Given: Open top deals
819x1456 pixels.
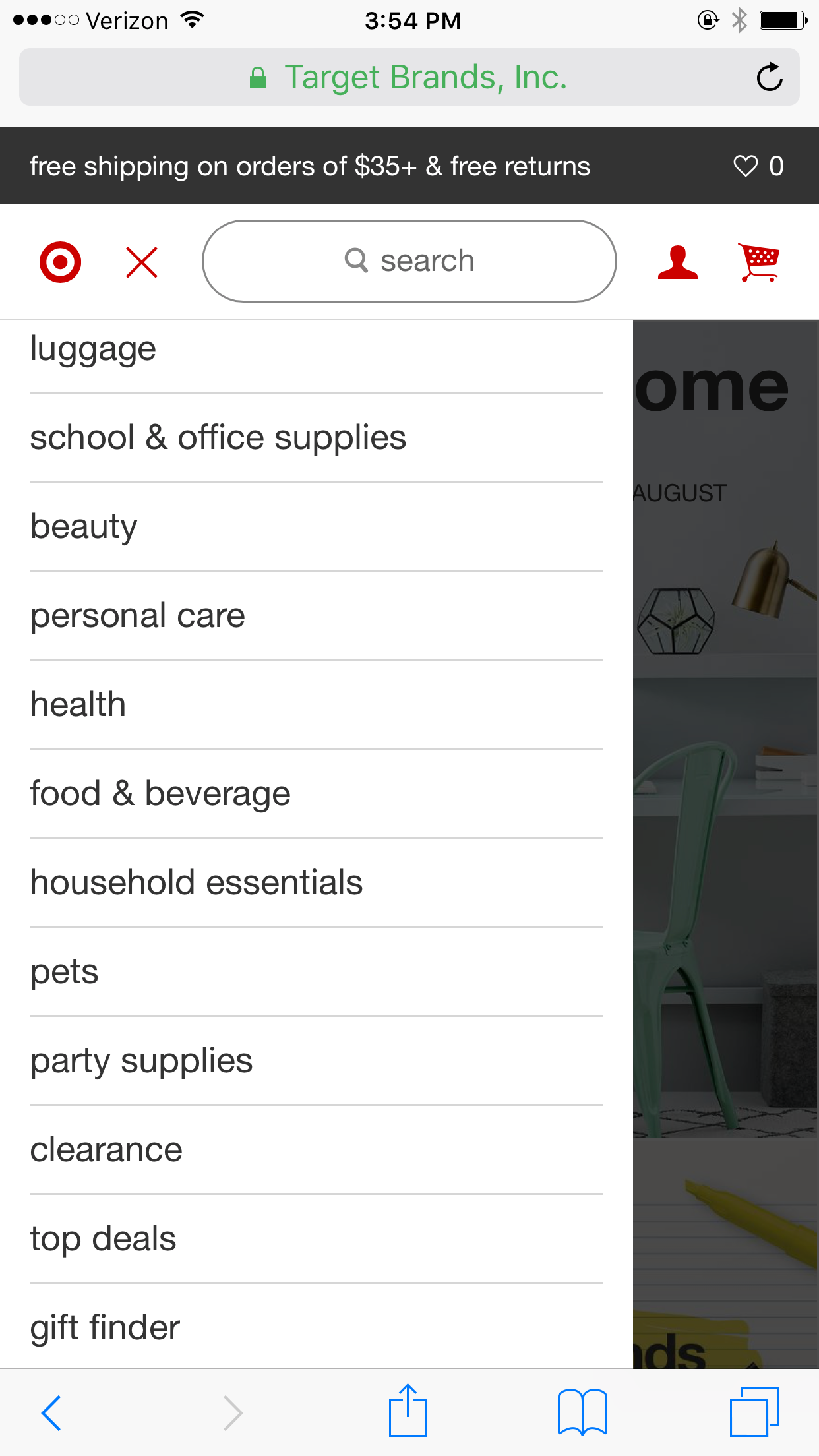Looking at the screenshot, I should pos(103,1239).
